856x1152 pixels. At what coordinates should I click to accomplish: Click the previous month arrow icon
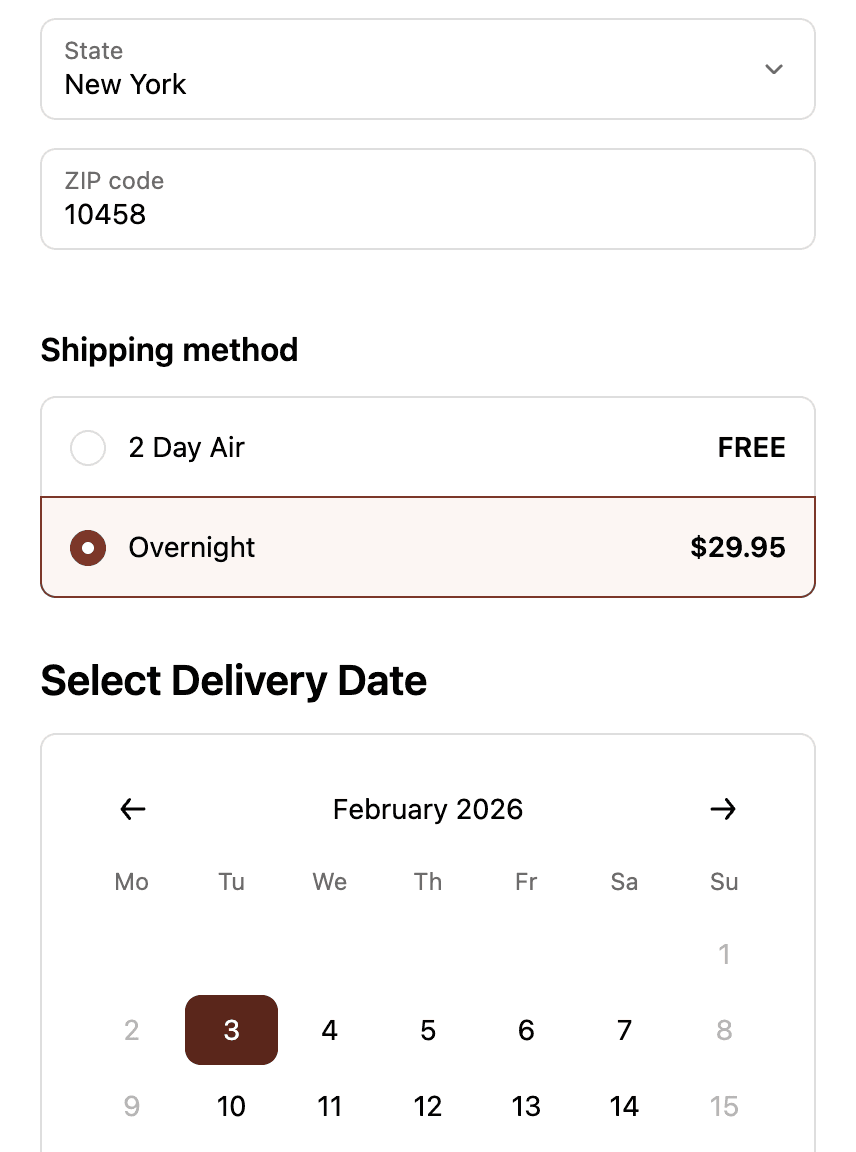[x=131, y=809]
